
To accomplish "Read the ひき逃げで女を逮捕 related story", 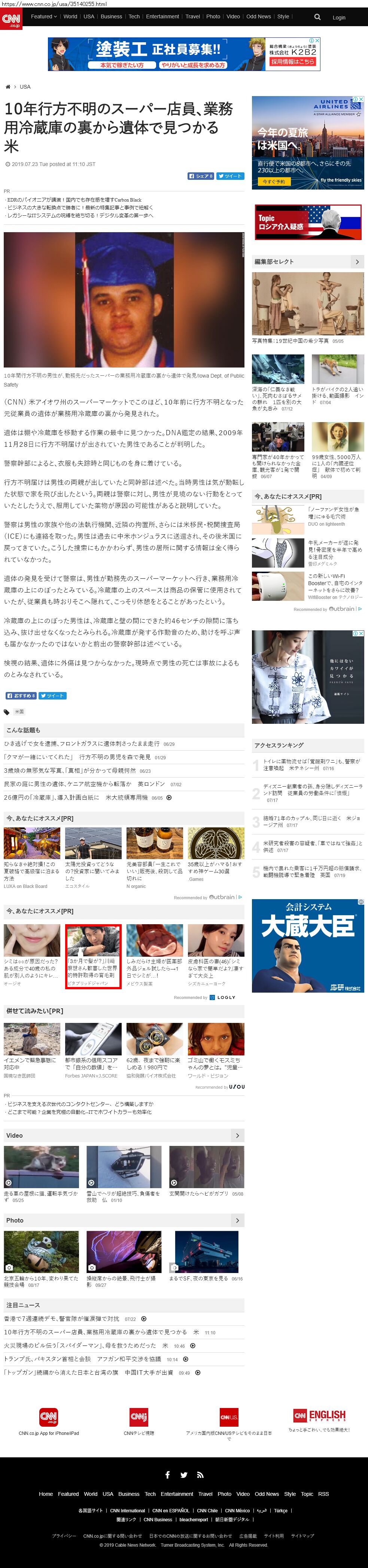I will coord(82,744).
